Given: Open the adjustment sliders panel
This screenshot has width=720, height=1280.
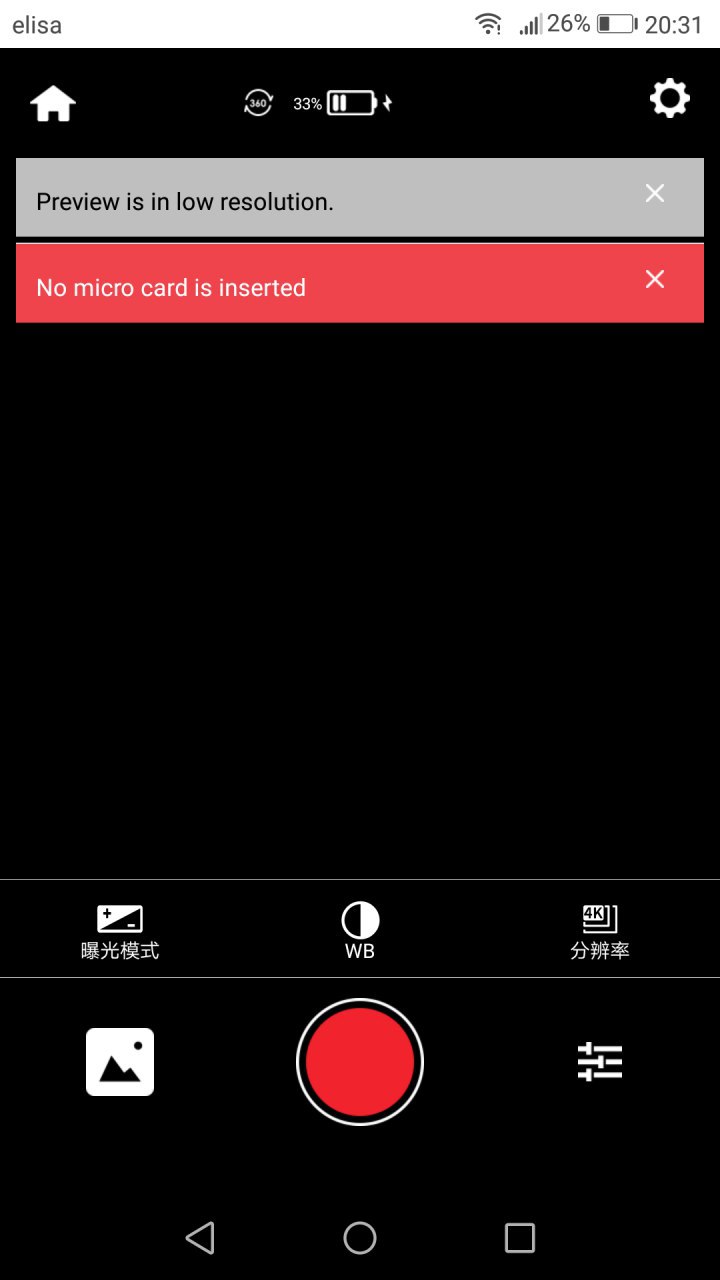Looking at the screenshot, I should (x=600, y=1062).
